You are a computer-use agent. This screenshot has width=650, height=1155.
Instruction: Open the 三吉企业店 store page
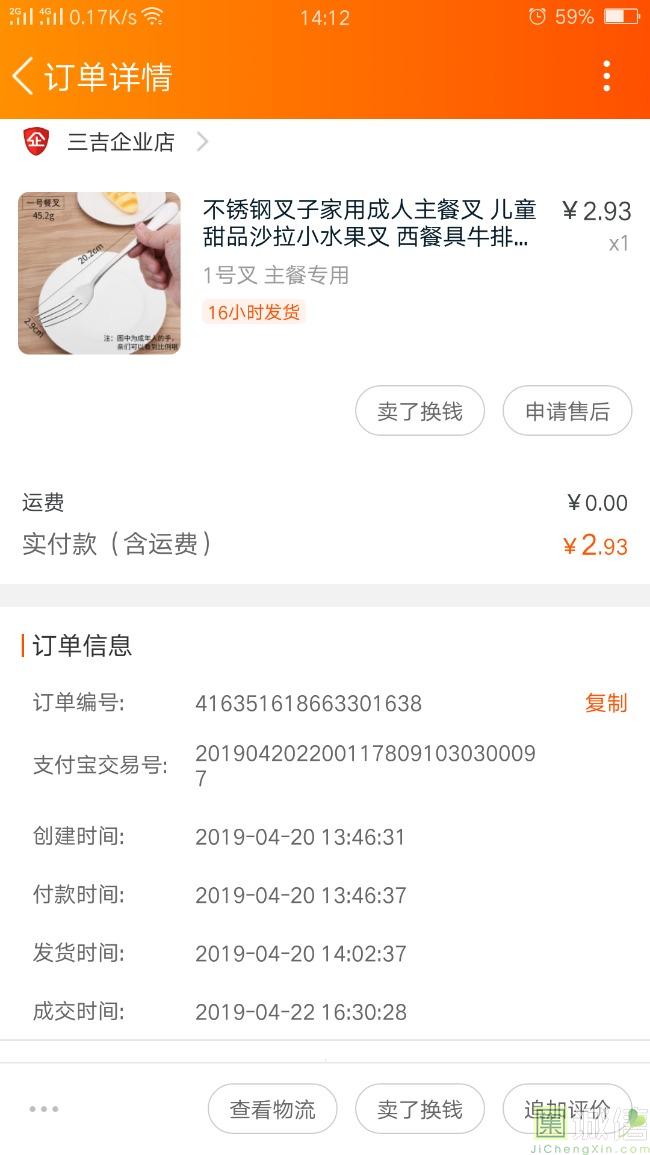click(120, 142)
